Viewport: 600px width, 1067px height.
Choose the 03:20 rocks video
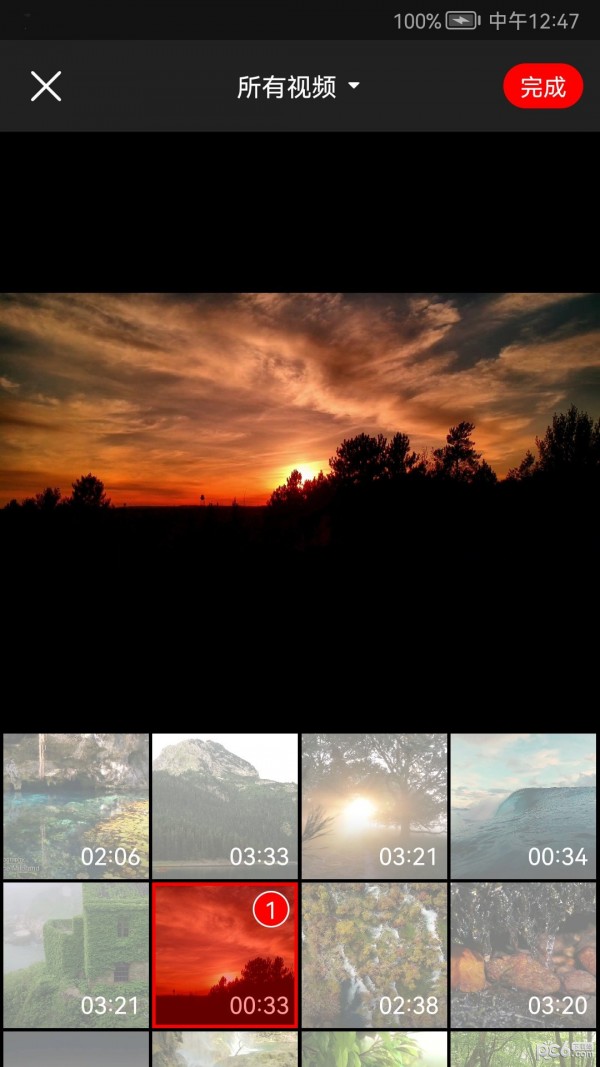click(523, 954)
